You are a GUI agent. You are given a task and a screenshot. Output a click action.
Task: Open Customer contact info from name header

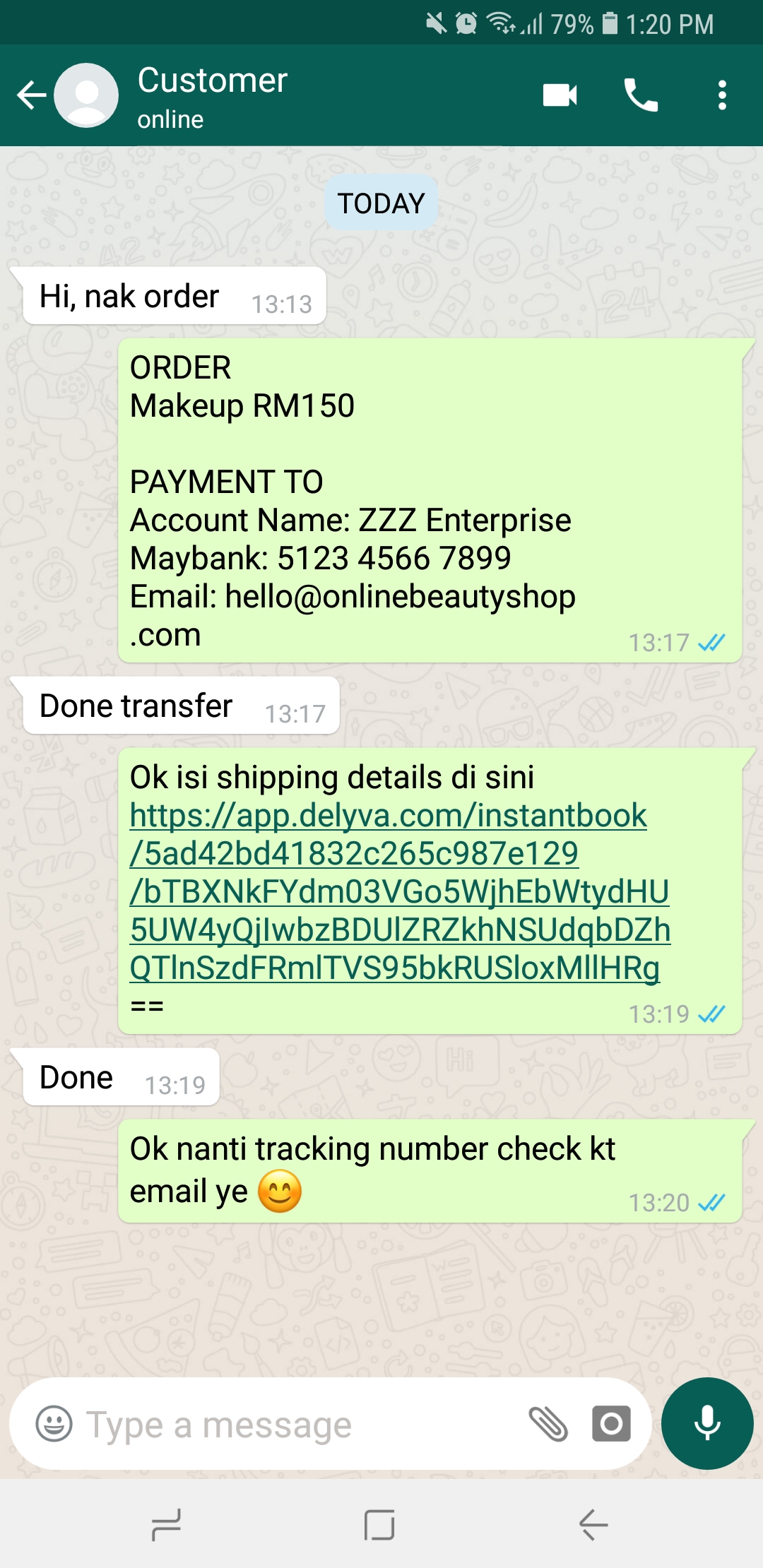click(212, 97)
